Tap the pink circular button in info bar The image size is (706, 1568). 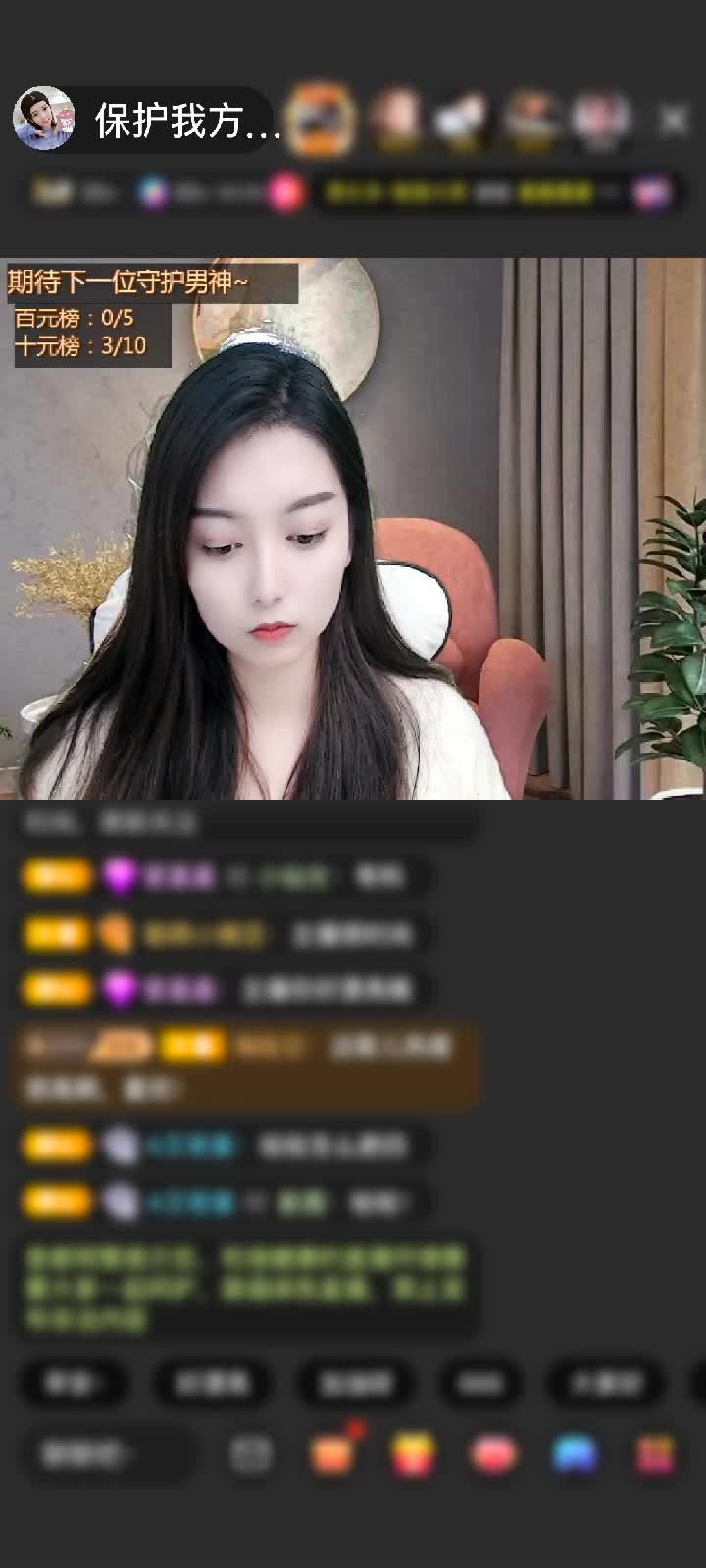(x=285, y=193)
